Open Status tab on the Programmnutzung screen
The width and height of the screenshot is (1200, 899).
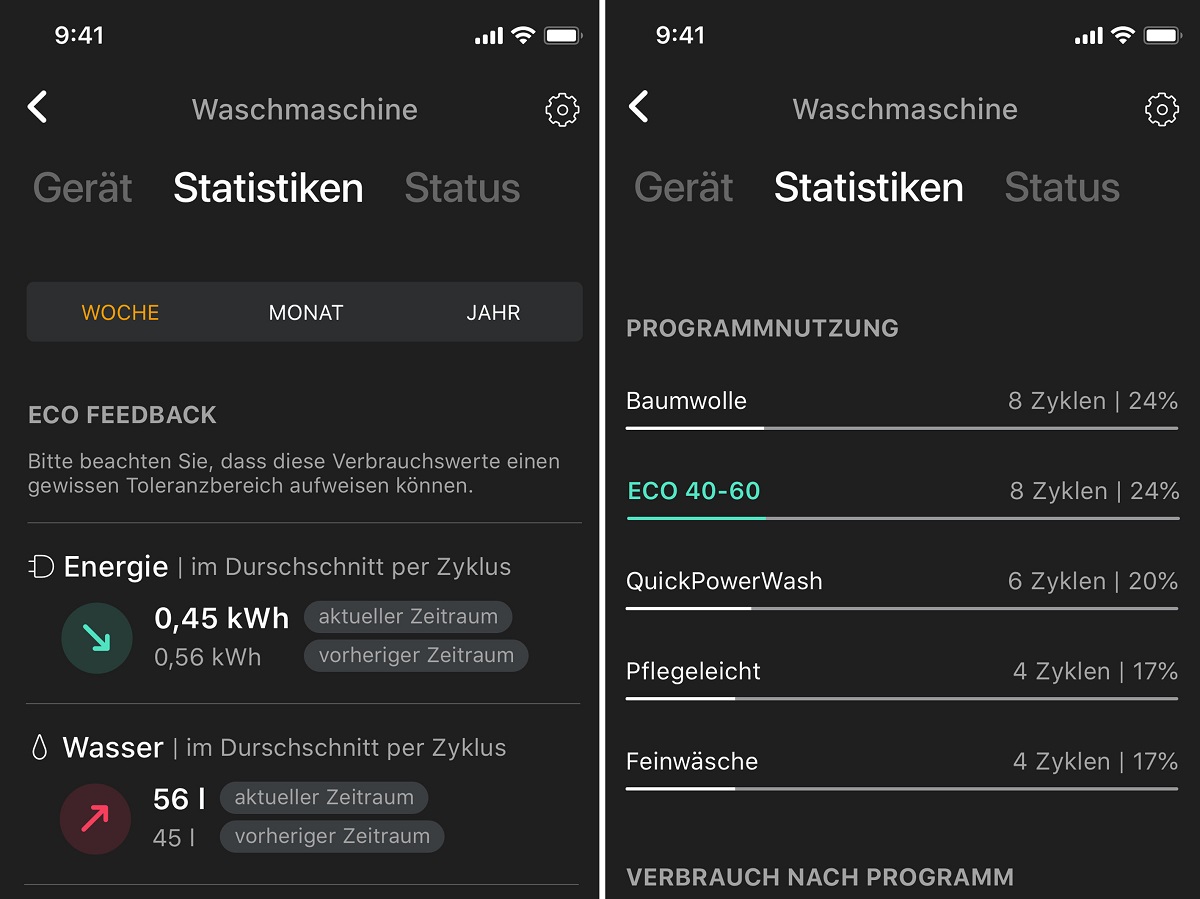tap(1062, 188)
